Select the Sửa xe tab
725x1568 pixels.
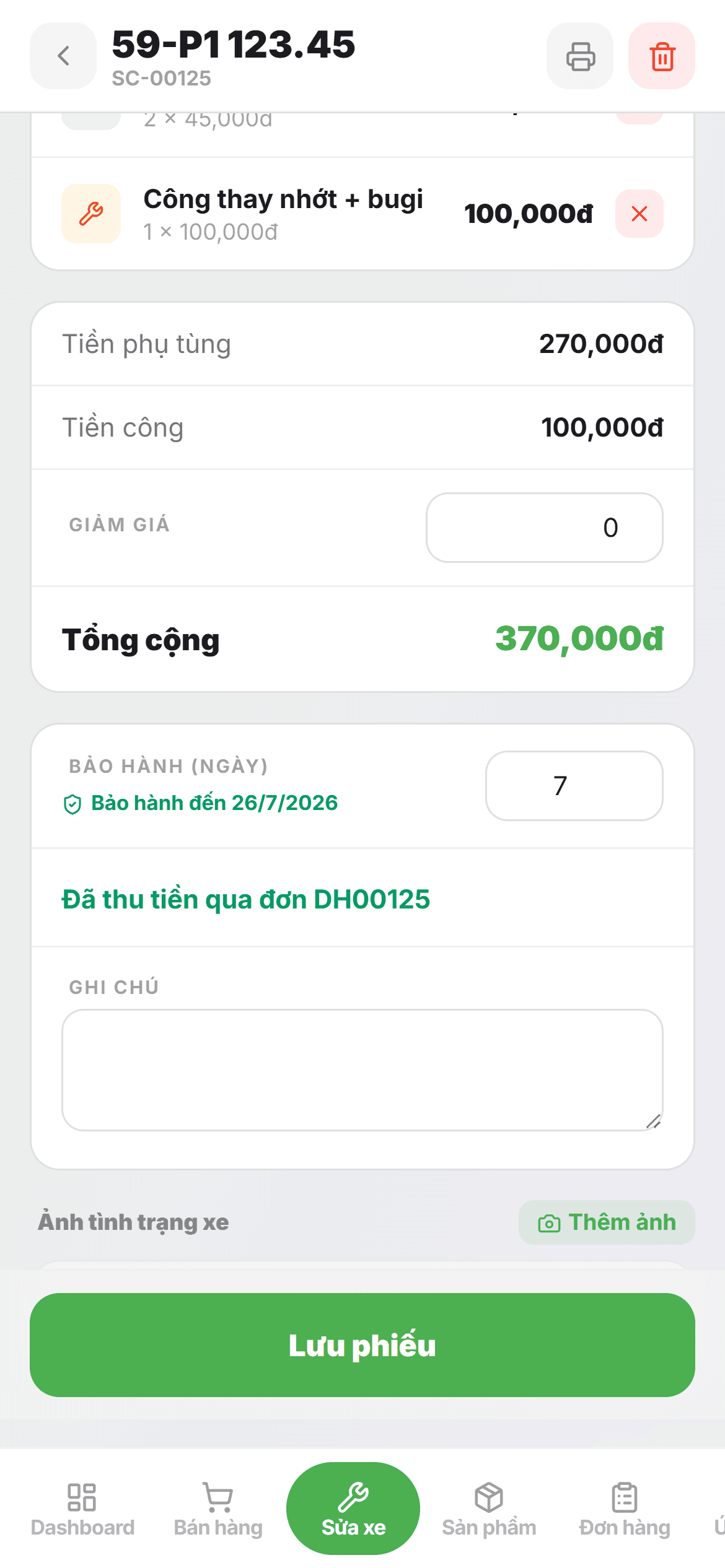point(353,1509)
